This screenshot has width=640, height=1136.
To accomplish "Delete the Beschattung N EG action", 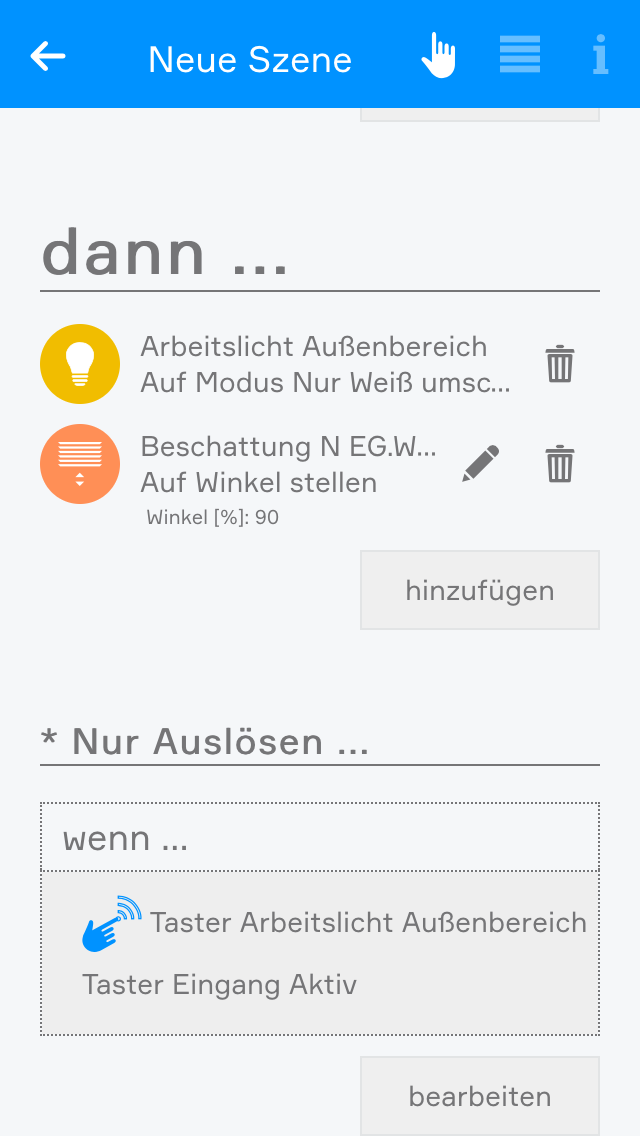I will [559, 464].
